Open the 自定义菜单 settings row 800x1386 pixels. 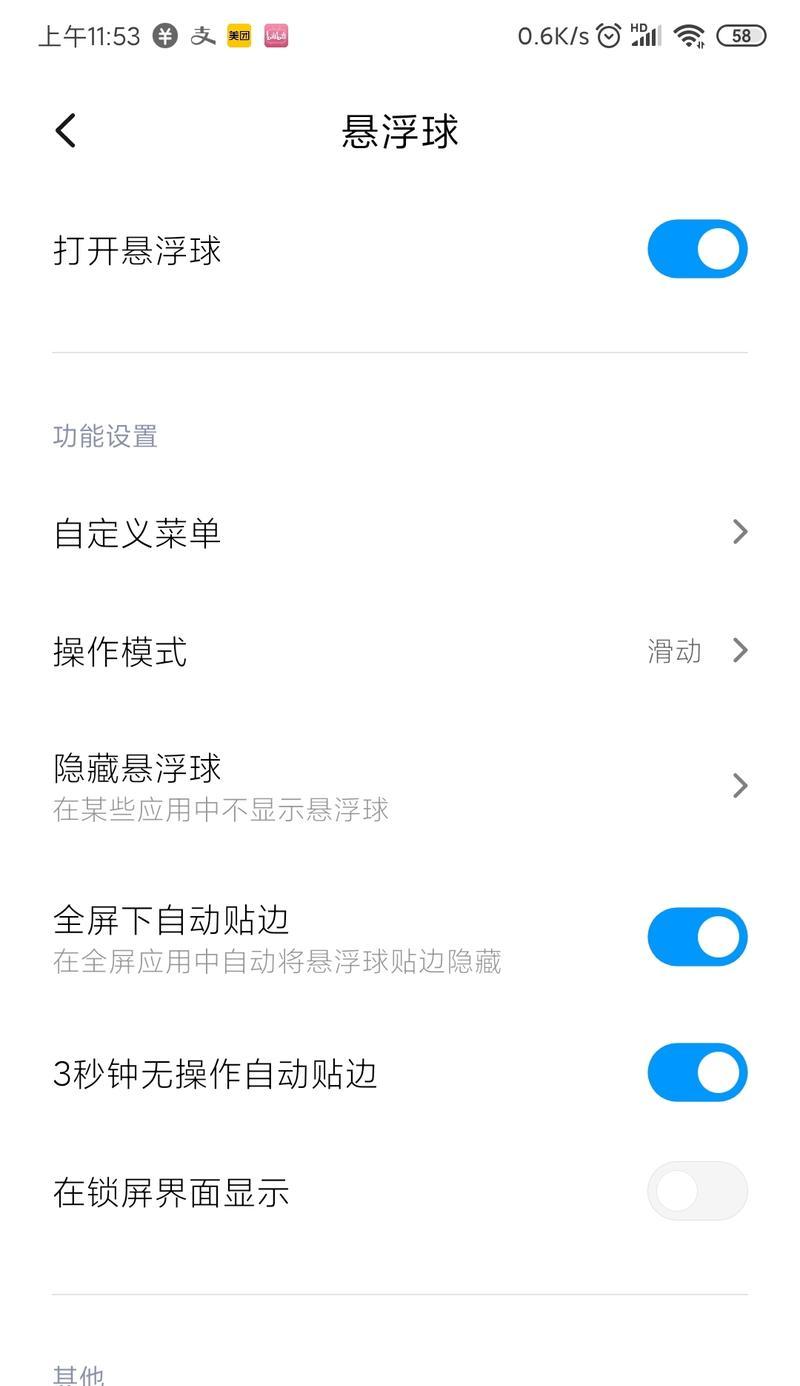point(400,532)
